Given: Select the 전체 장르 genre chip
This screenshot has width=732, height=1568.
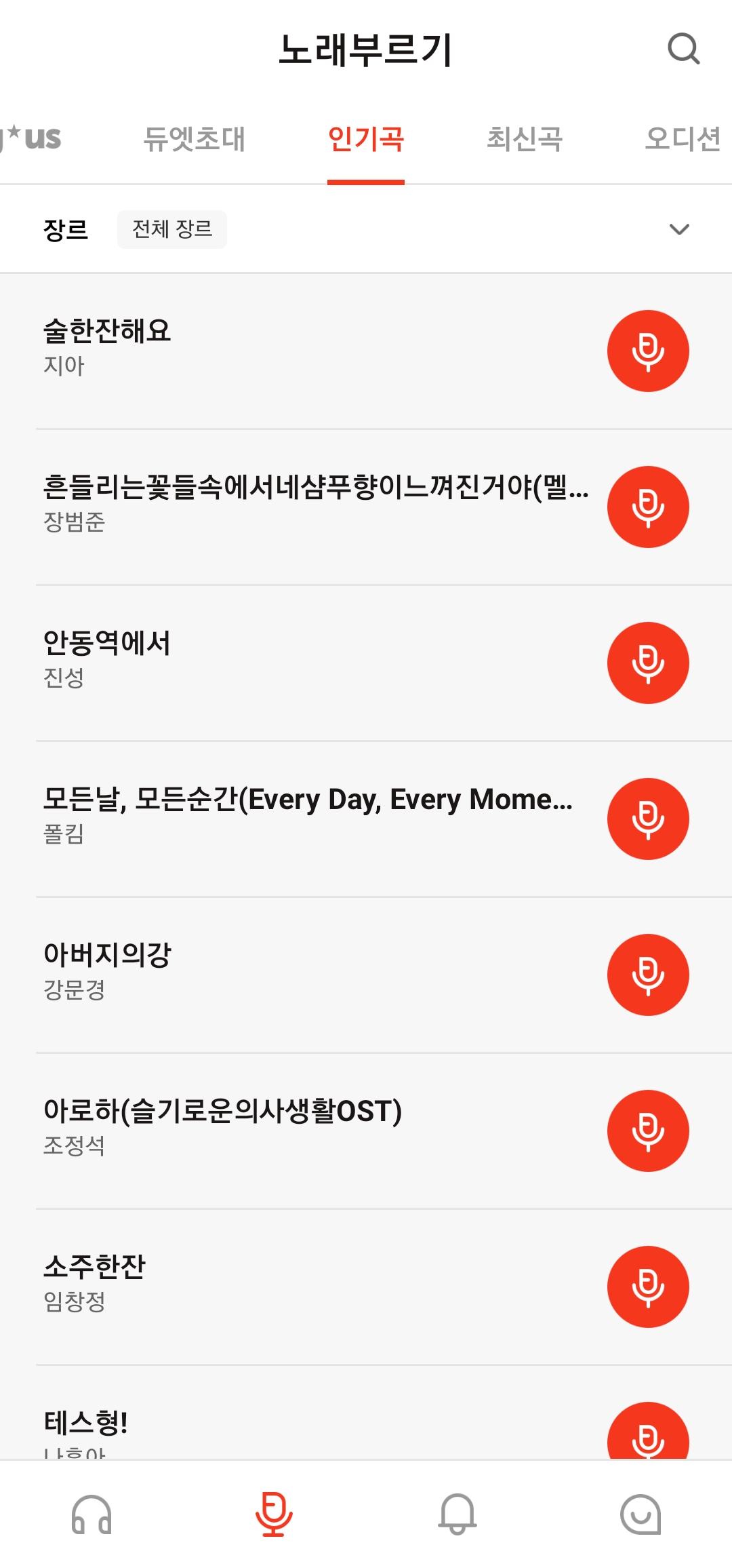Looking at the screenshot, I should [172, 229].
